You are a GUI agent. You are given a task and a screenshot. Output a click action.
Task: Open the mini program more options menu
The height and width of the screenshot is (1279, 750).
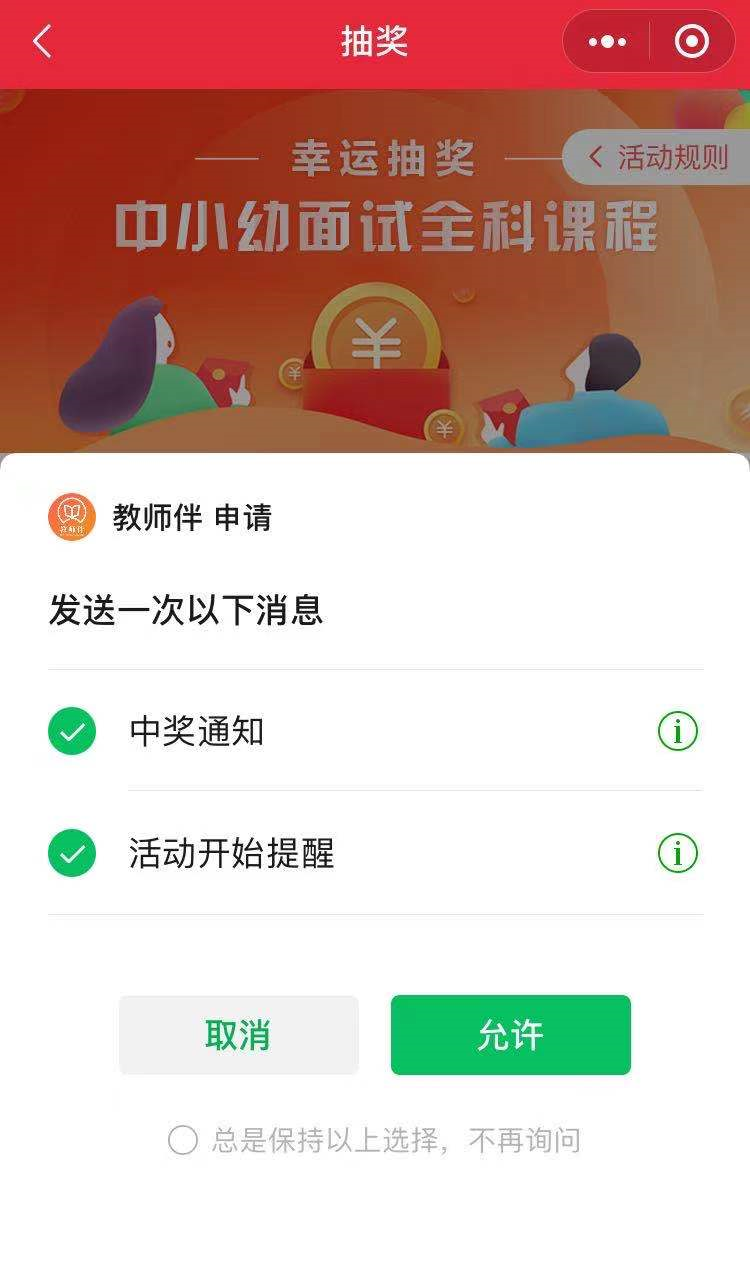pos(607,42)
